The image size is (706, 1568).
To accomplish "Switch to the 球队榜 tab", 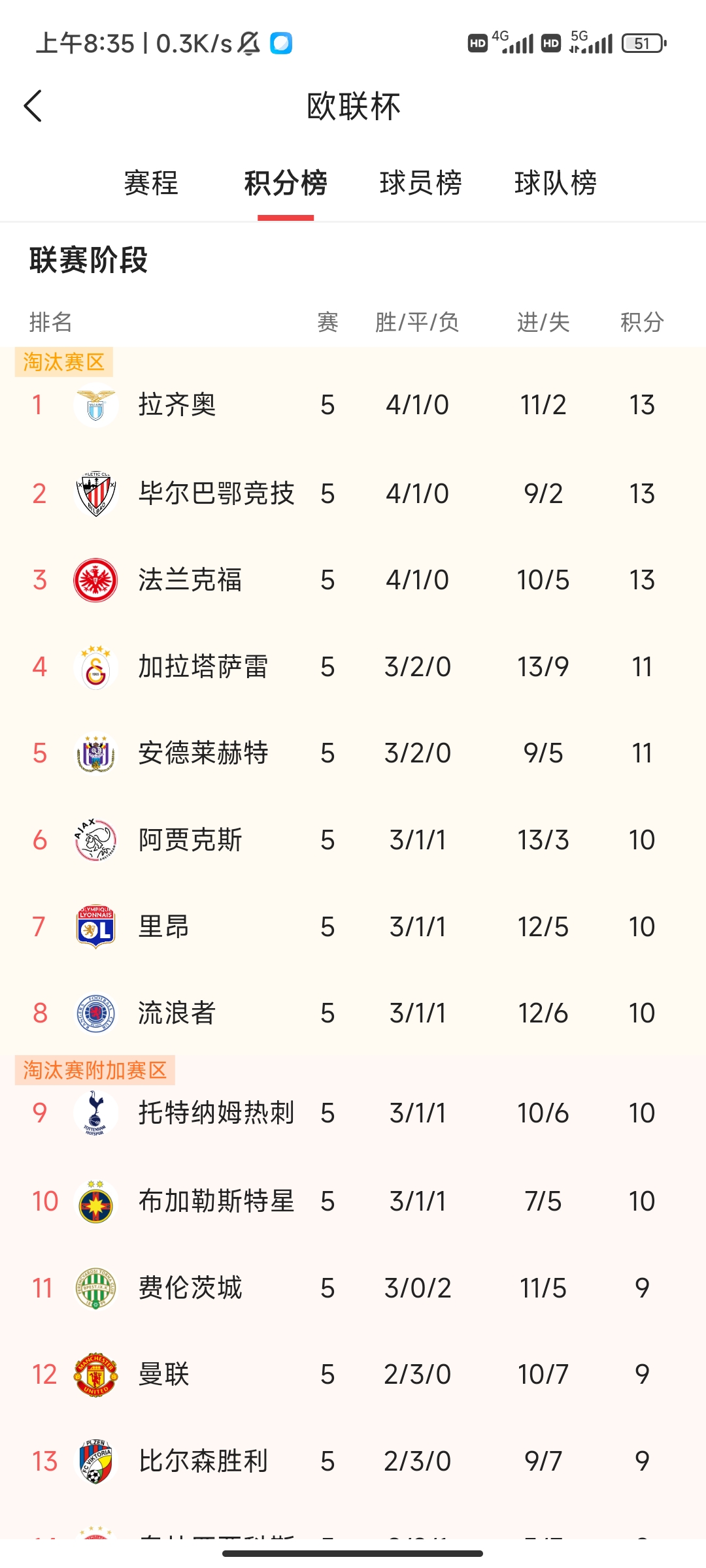I will [556, 184].
